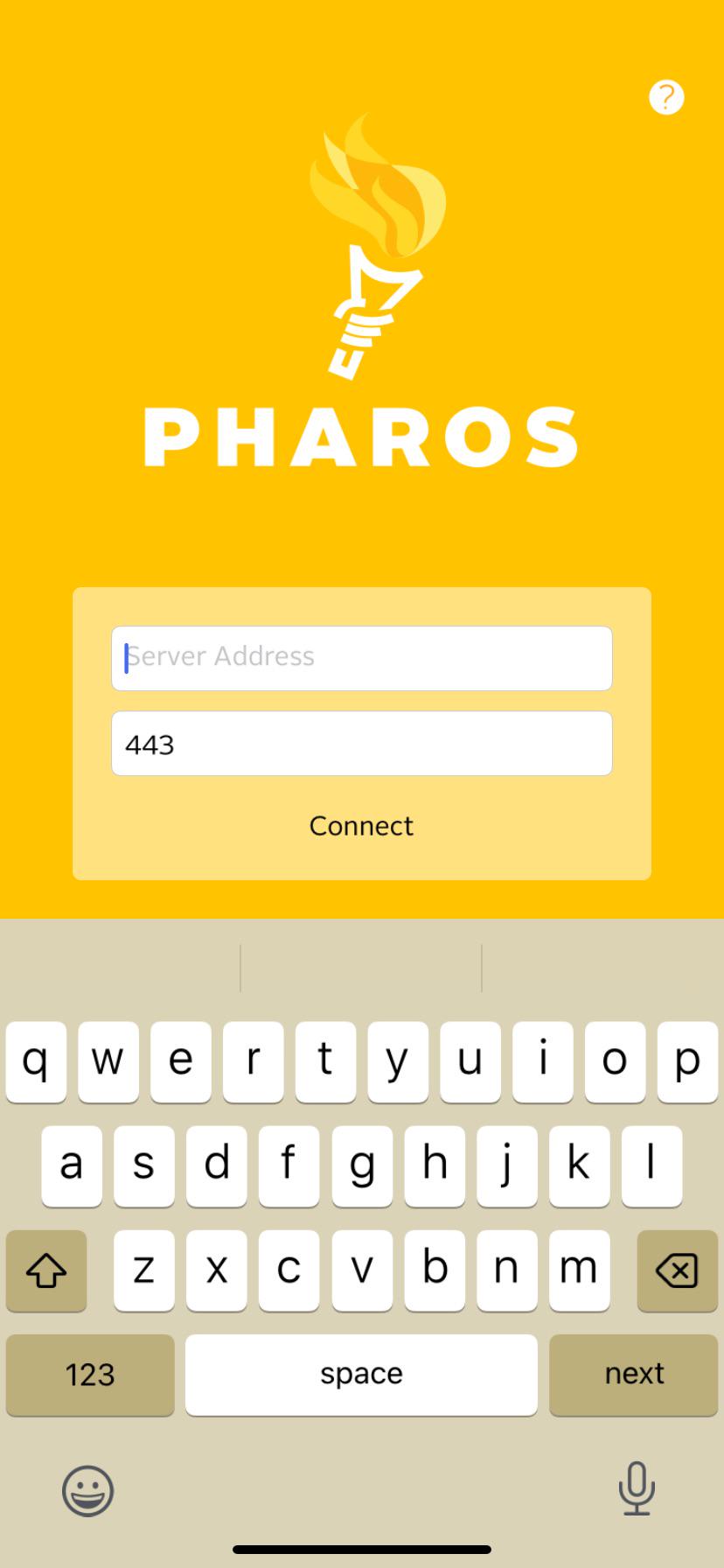
Task: Tap the backspace key
Action: tap(677, 1270)
